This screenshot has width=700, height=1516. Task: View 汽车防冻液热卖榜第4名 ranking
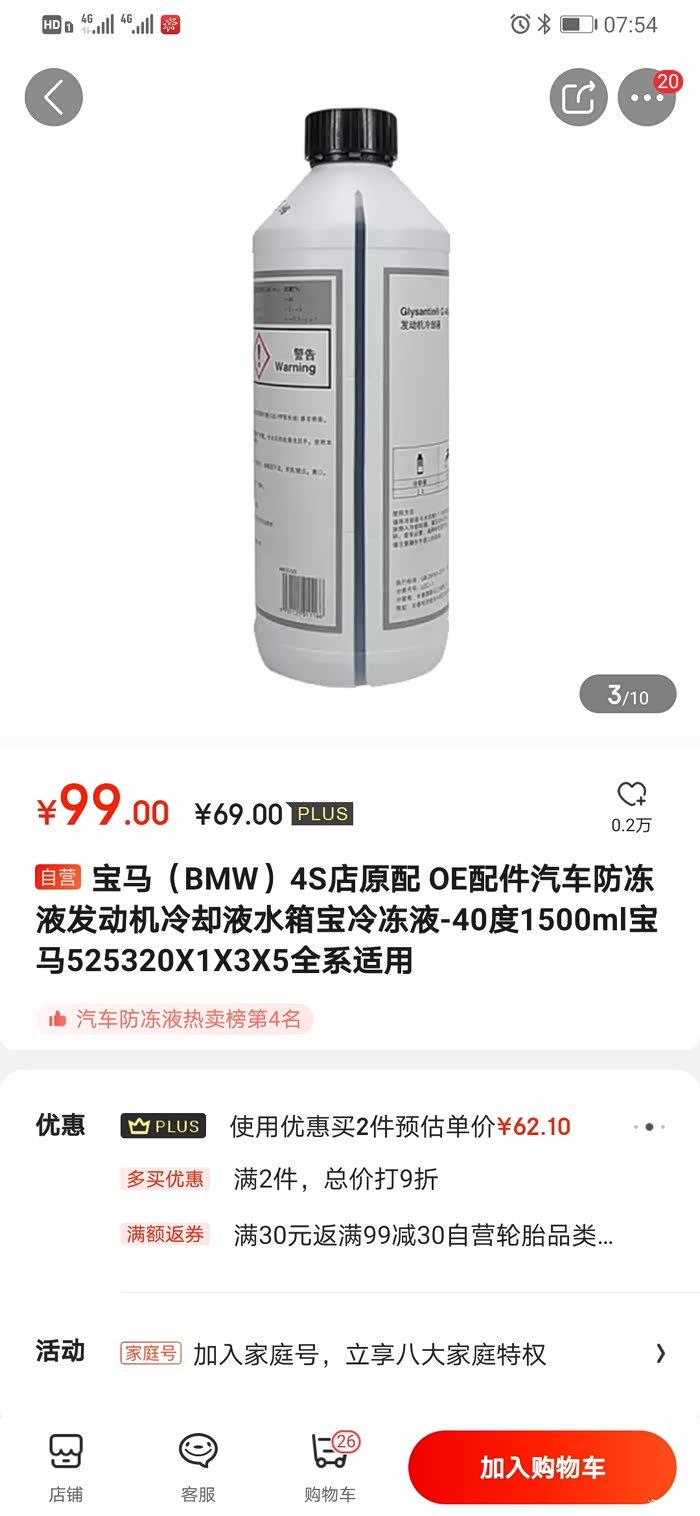click(x=175, y=1019)
